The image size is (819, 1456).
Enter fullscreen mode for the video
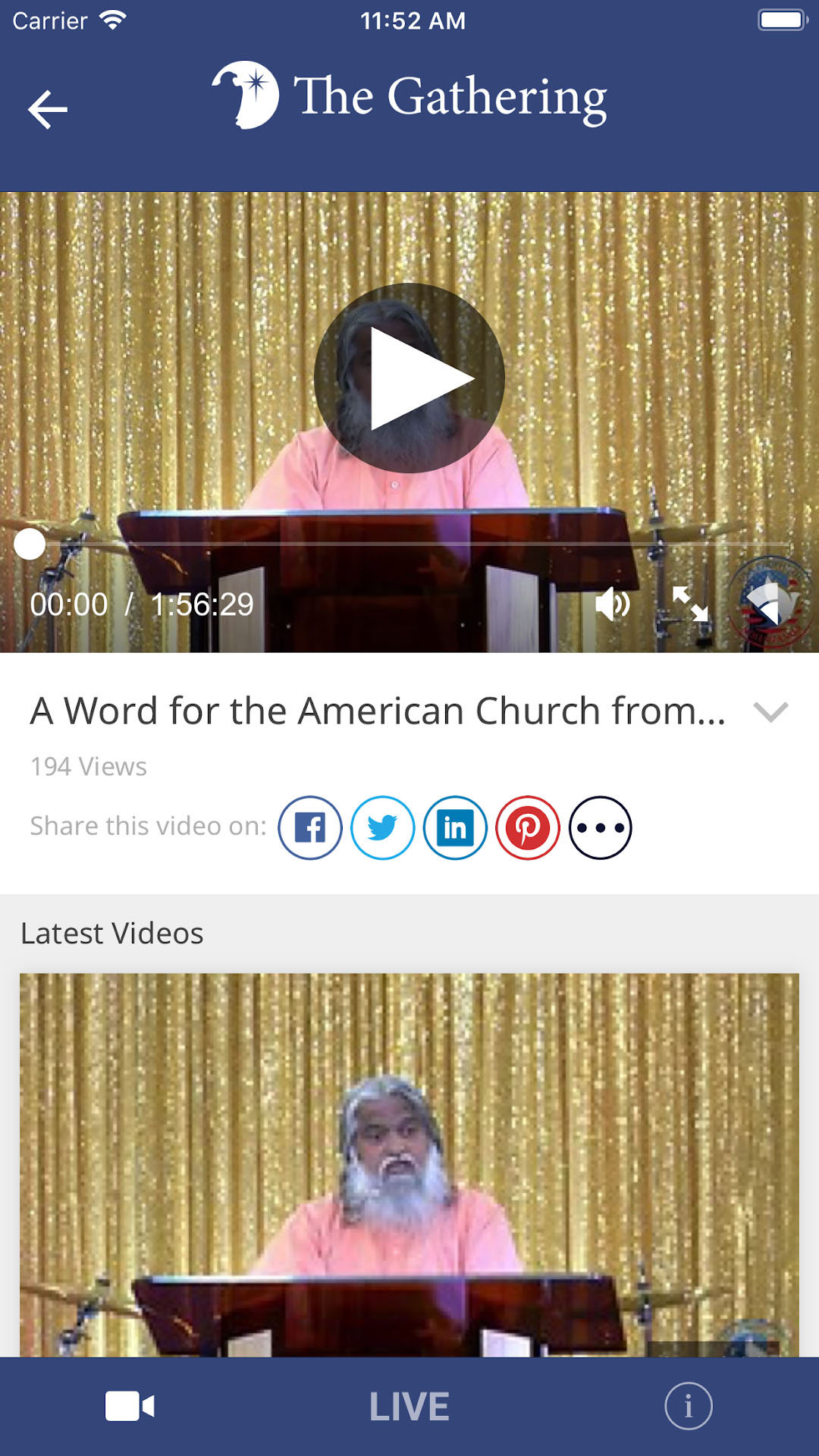[691, 604]
